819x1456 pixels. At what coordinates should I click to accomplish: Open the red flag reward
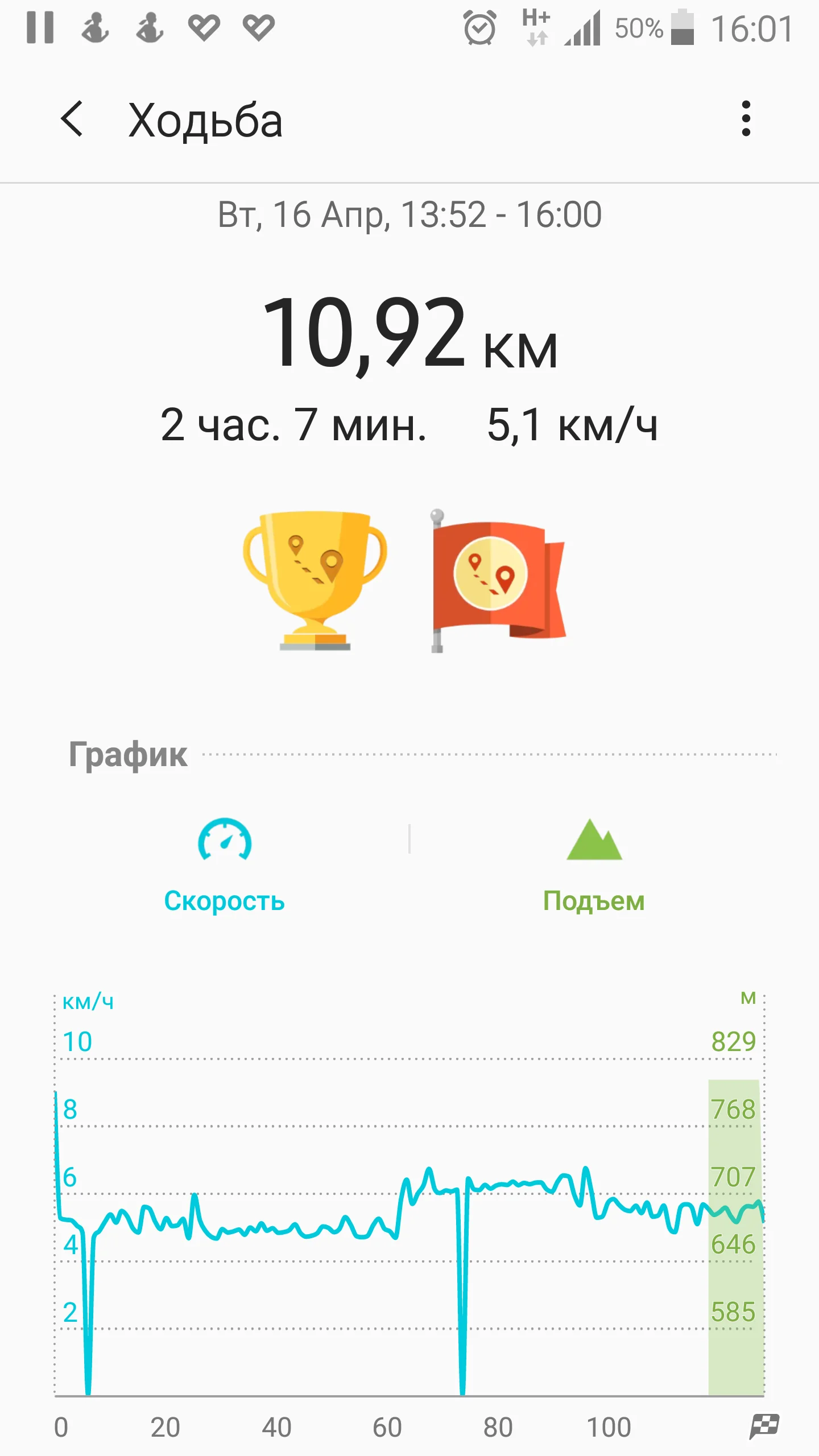pyautogui.click(x=498, y=581)
